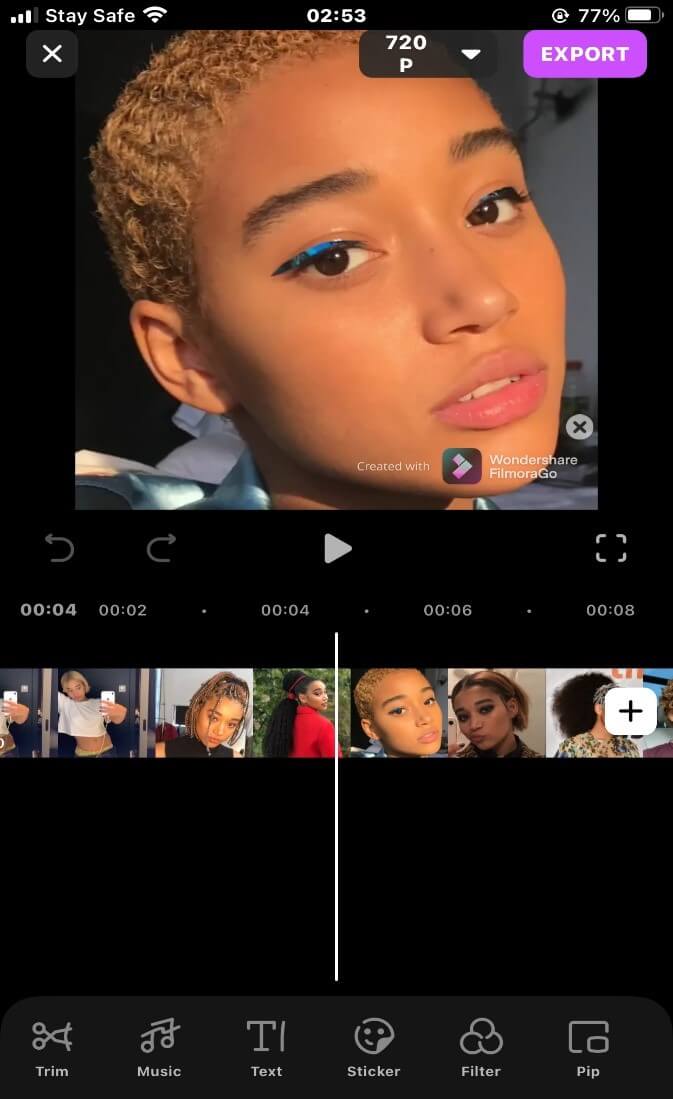Image resolution: width=673 pixels, height=1099 pixels.
Task: Redo the last edit
Action: click(161, 548)
